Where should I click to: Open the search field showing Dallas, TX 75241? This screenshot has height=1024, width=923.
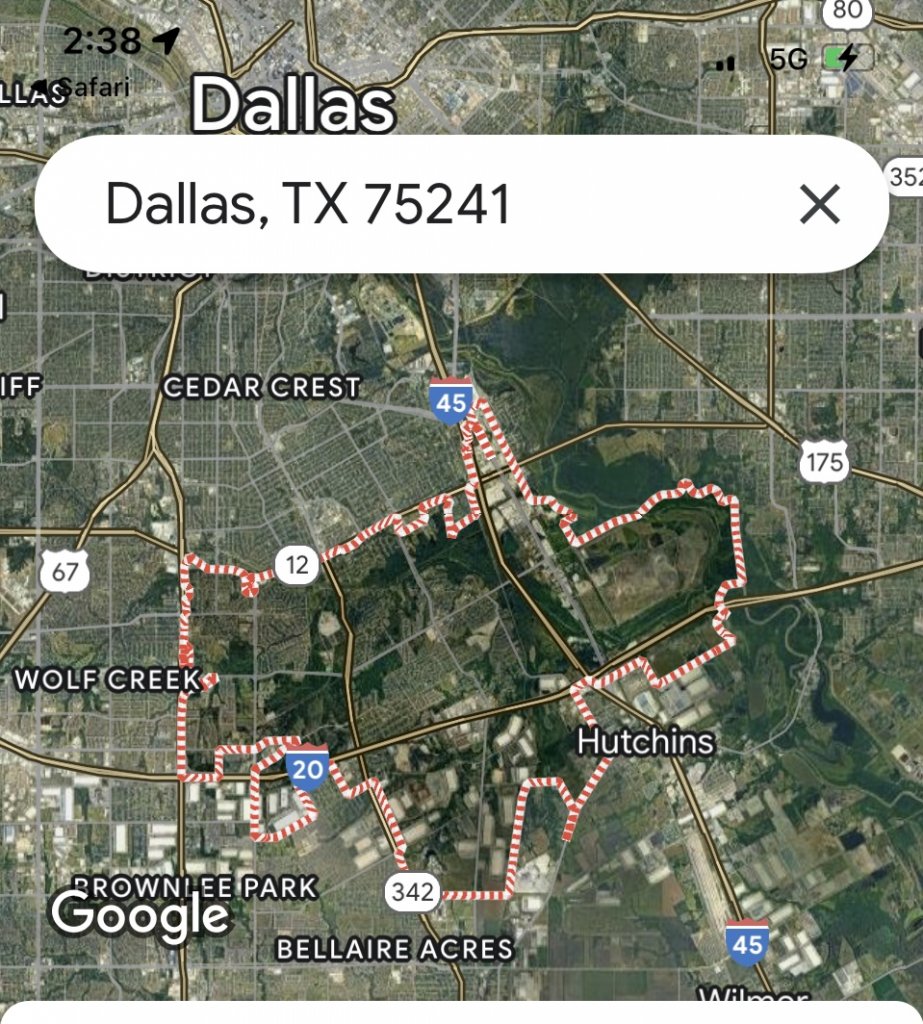[400, 204]
